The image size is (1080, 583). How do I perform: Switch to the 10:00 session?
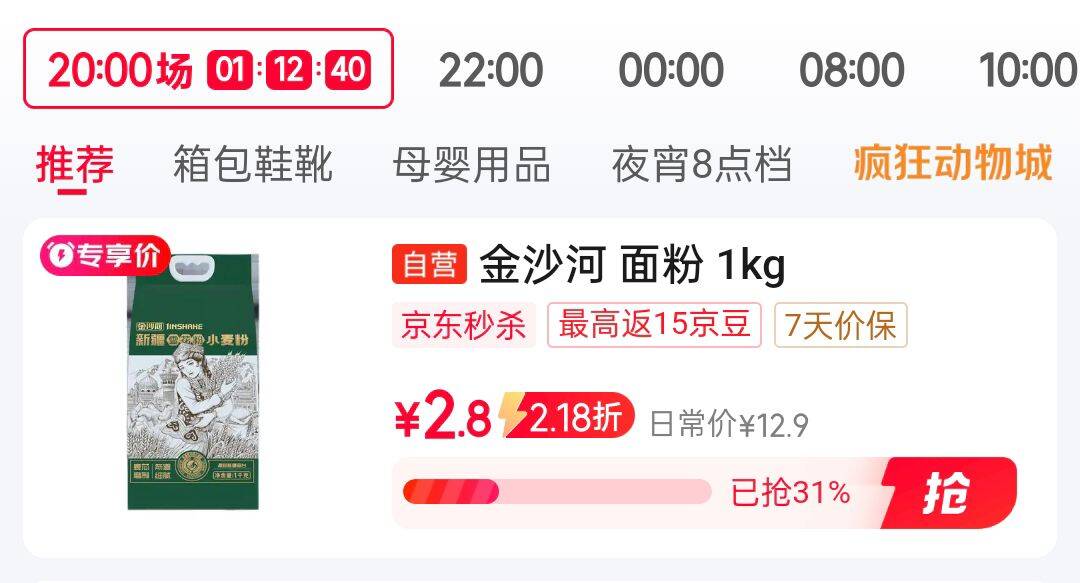(1028, 70)
